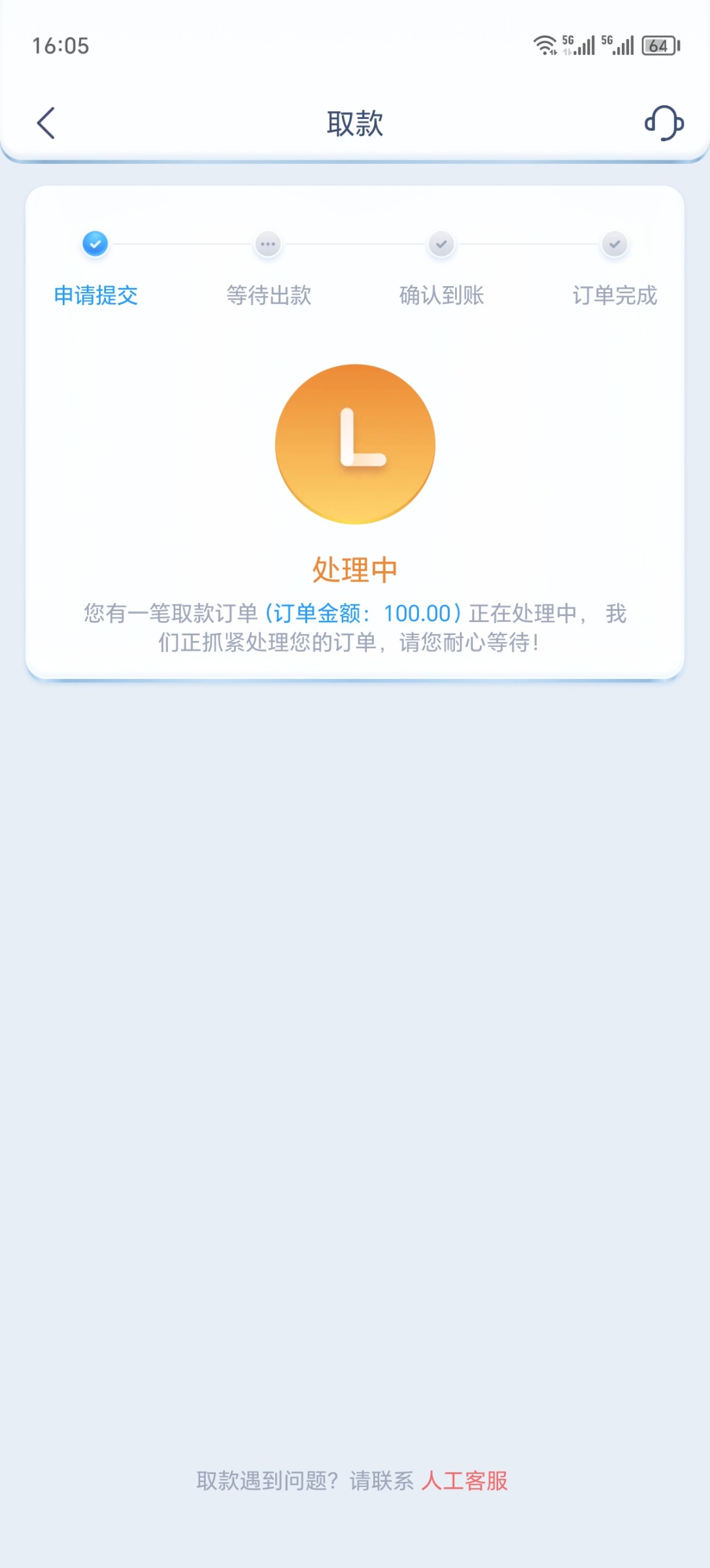Tap the 确认到账 step label
The height and width of the screenshot is (1568, 710).
point(441,295)
